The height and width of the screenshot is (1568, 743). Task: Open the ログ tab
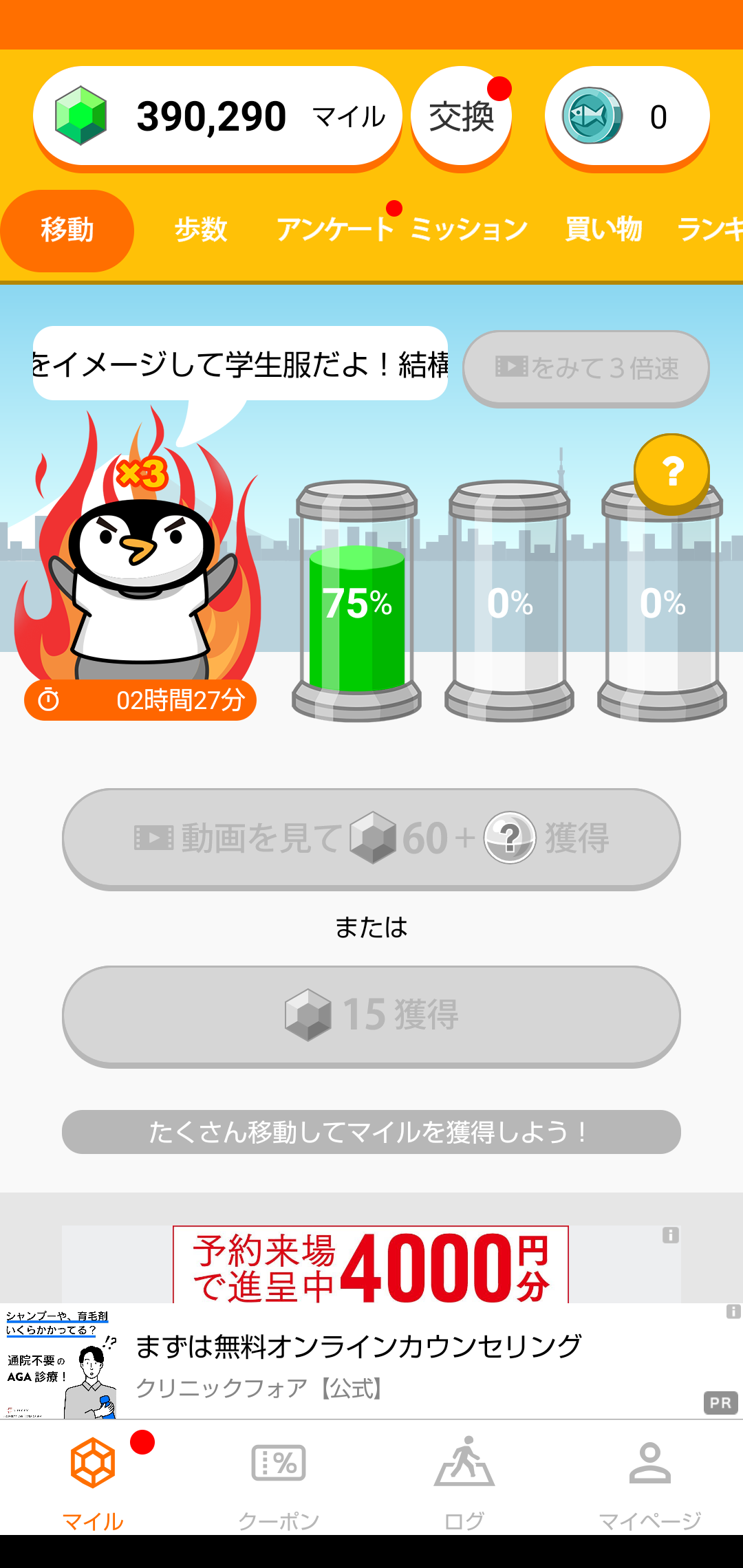(x=464, y=1479)
